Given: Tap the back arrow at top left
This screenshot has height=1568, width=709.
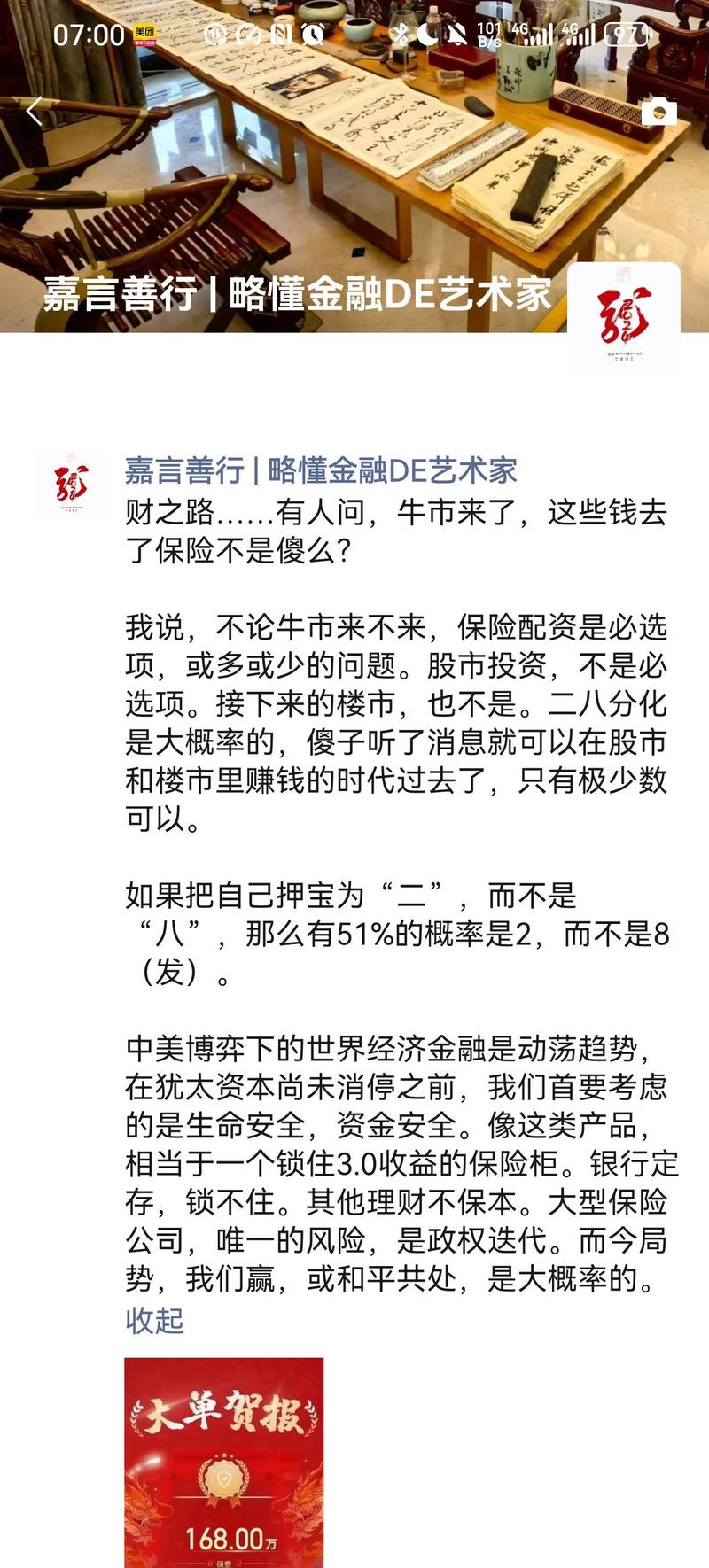Looking at the screenshot, I should 34,110.
